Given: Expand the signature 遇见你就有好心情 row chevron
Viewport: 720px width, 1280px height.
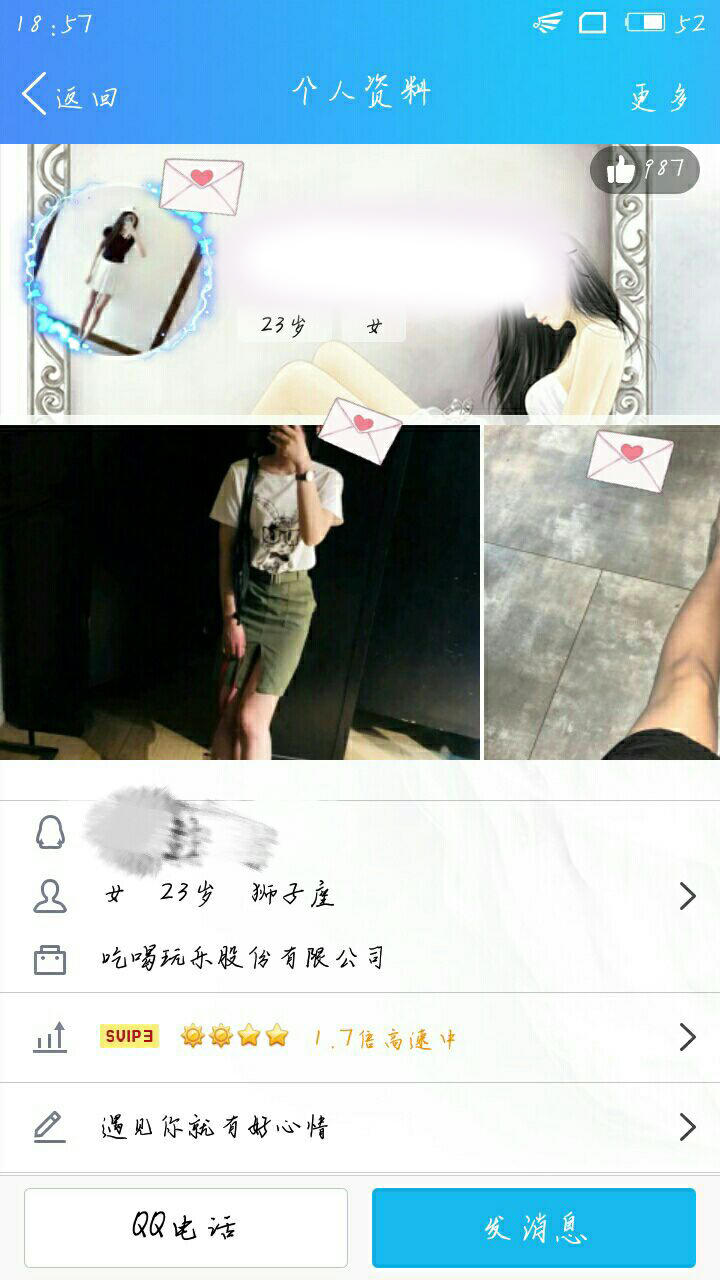Looking at the screenshot, I should pyautogui.click(x=685, y=1125).
